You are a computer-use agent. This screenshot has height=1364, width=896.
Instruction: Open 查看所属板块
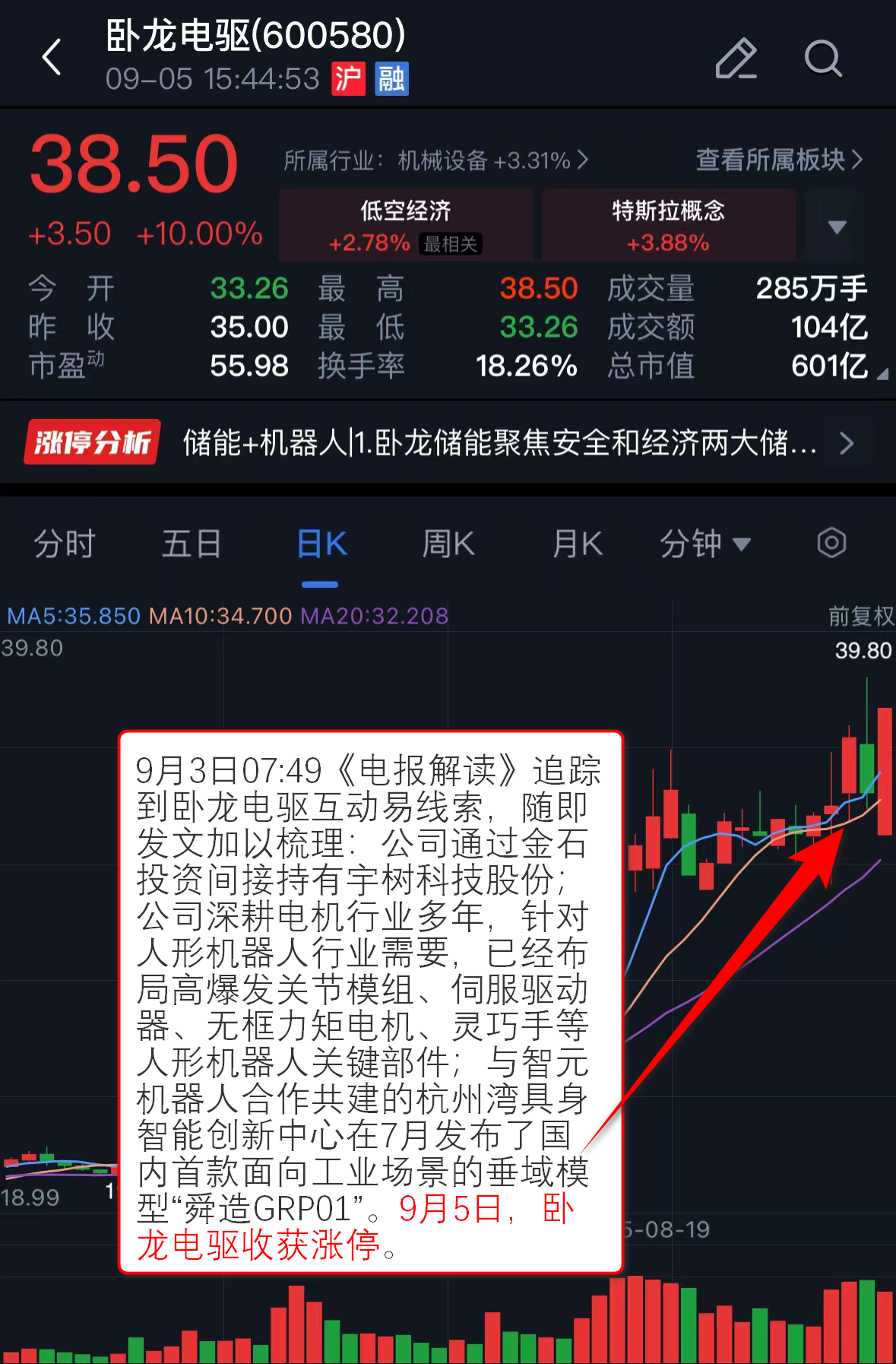[x=779, y=160]
